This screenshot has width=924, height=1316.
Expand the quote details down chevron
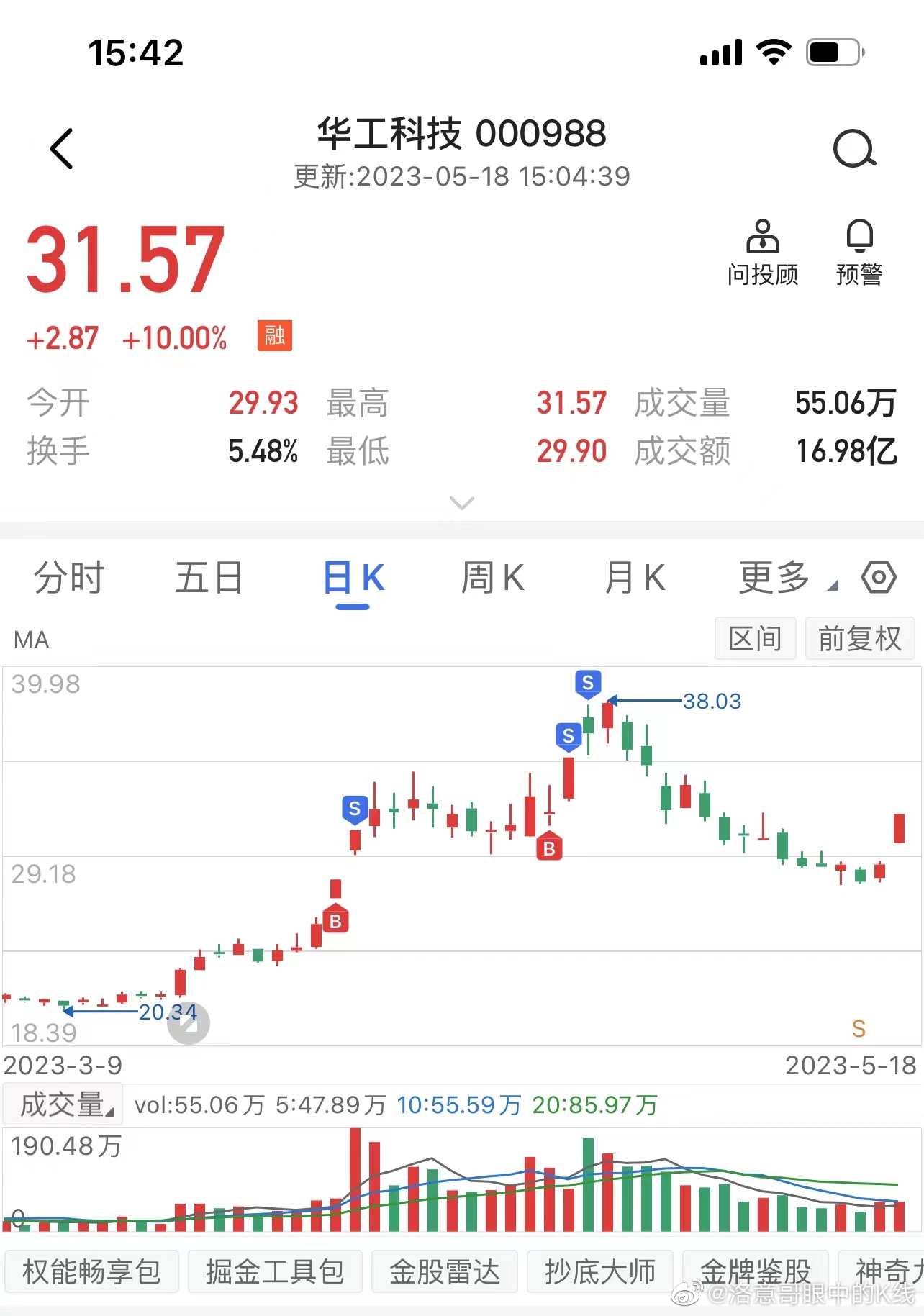tap(461, 502)
